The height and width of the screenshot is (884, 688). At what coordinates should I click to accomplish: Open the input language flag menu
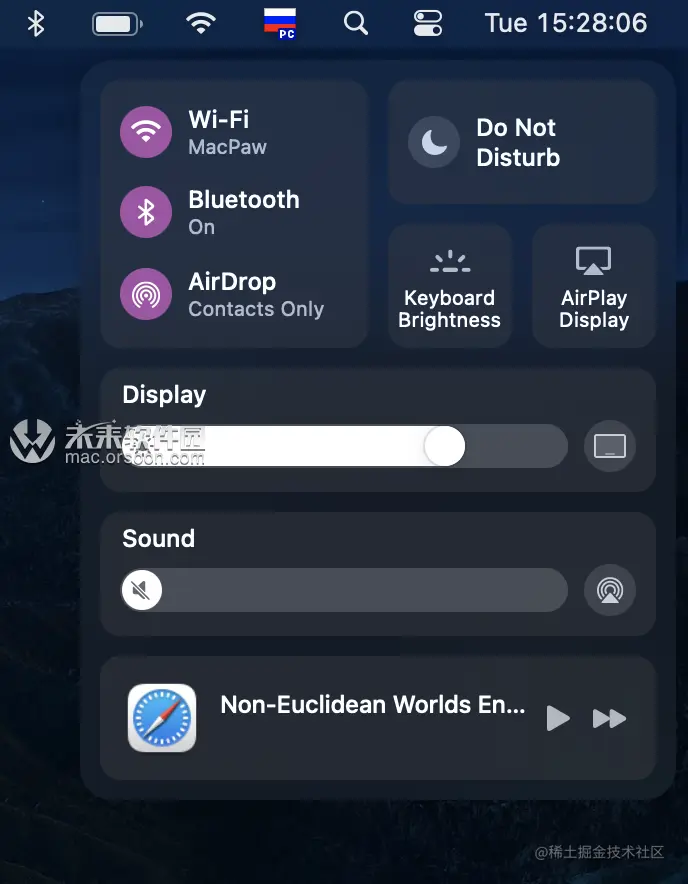tap(280, 23)
